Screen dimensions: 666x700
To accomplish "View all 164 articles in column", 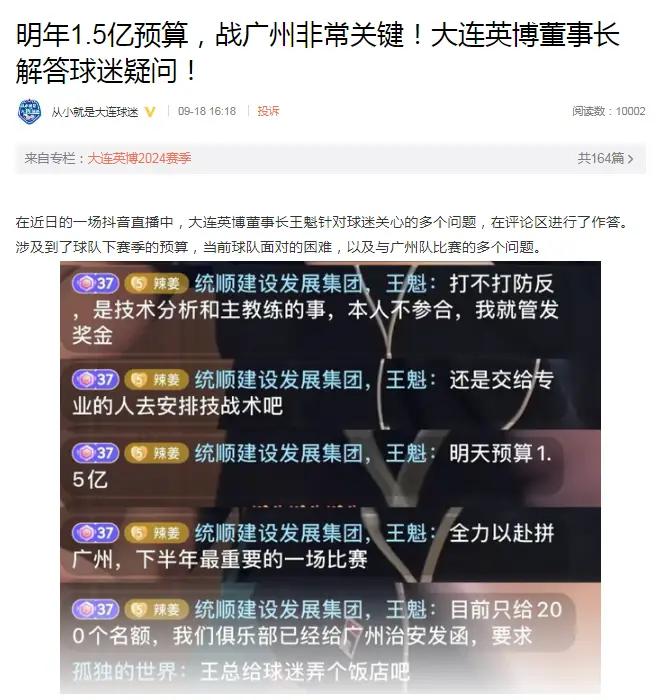I will (606, 158).
